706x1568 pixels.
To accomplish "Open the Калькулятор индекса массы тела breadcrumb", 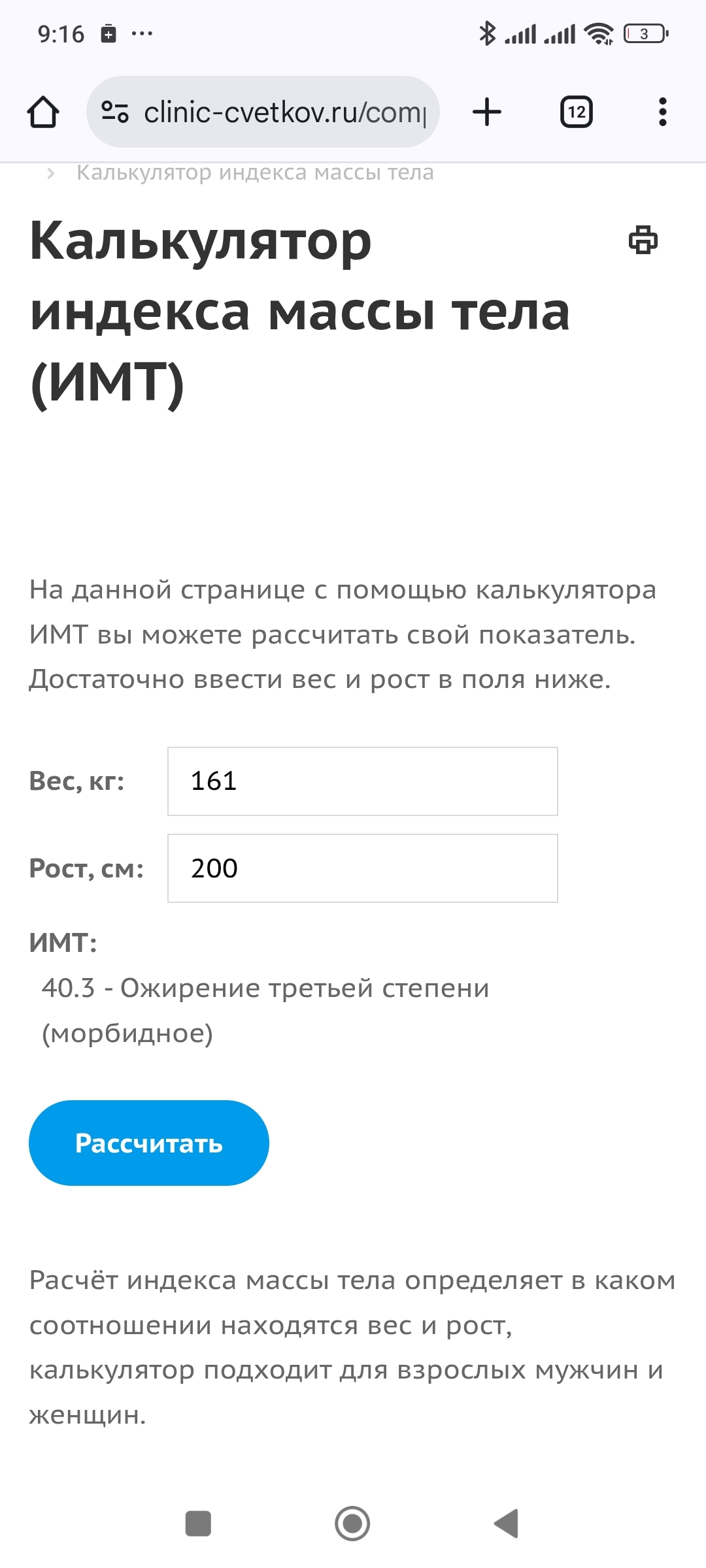I will pyautogui.click(x=255, y=172).
